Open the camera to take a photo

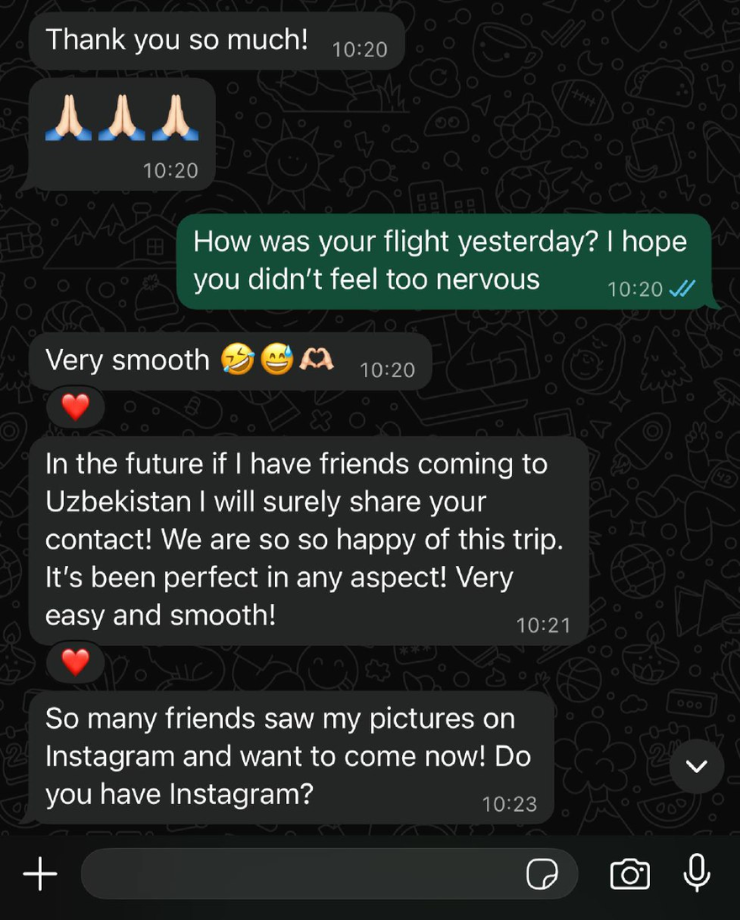coord(629,875)
